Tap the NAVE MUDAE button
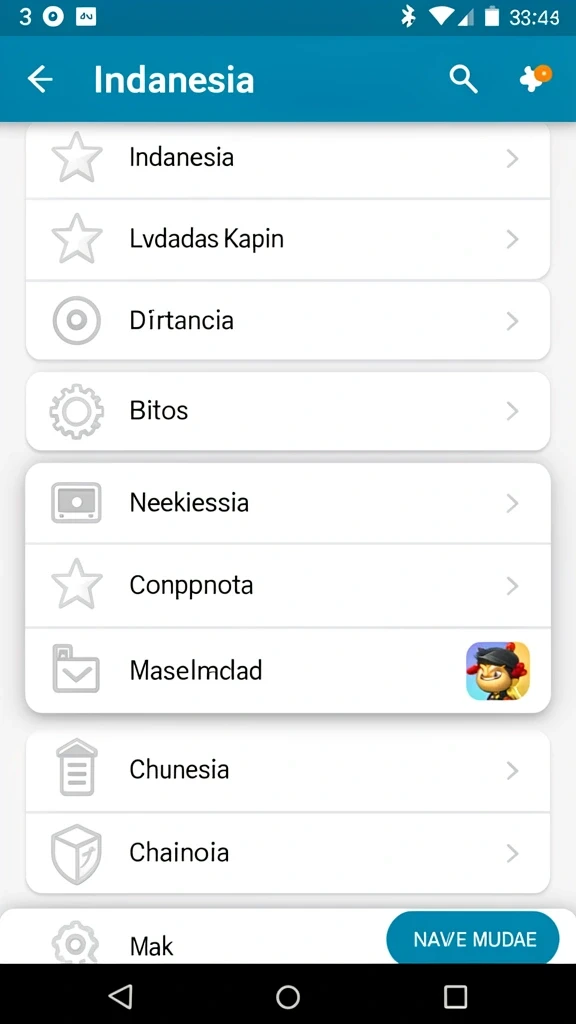This screenshot has height=1024, width=576. 473,939
